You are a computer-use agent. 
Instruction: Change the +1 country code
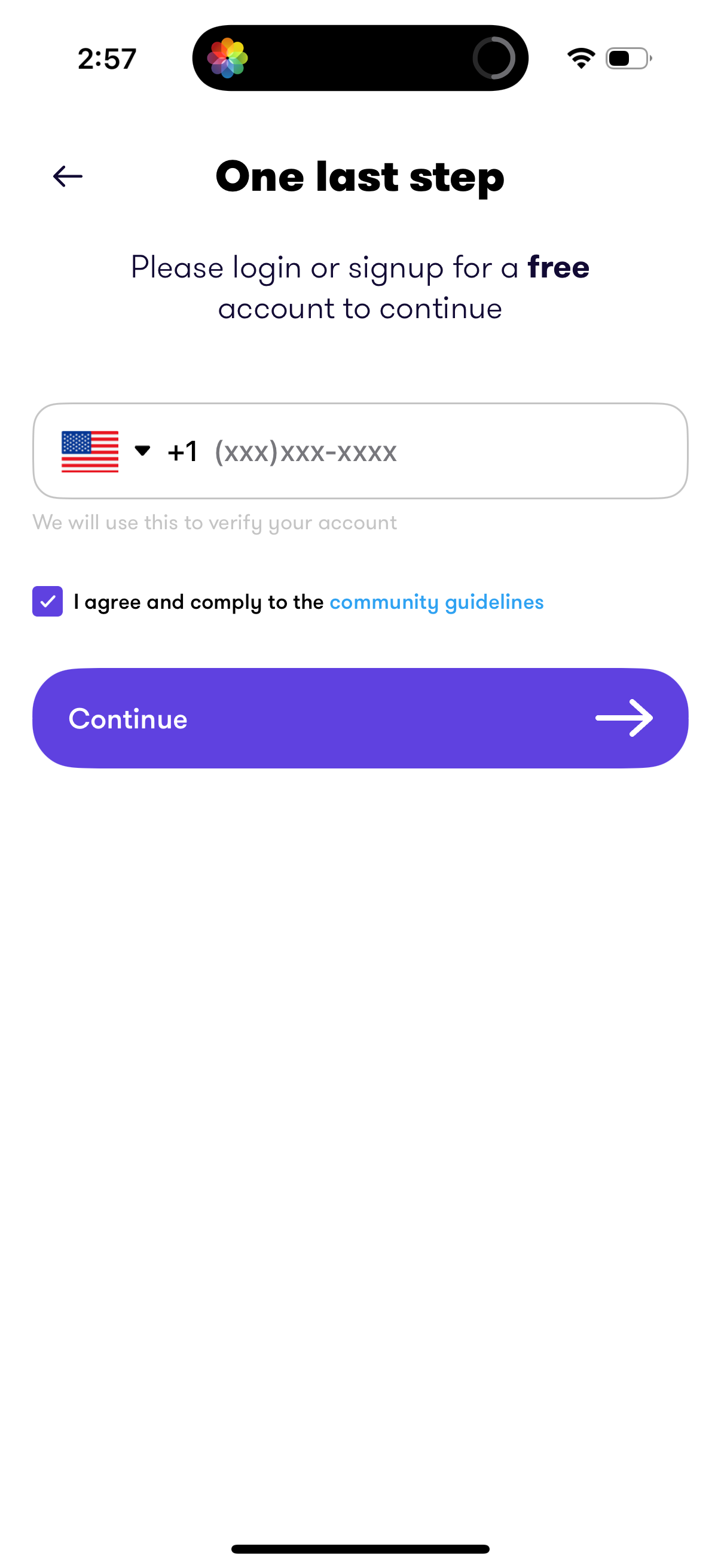[x=181, y=452]
